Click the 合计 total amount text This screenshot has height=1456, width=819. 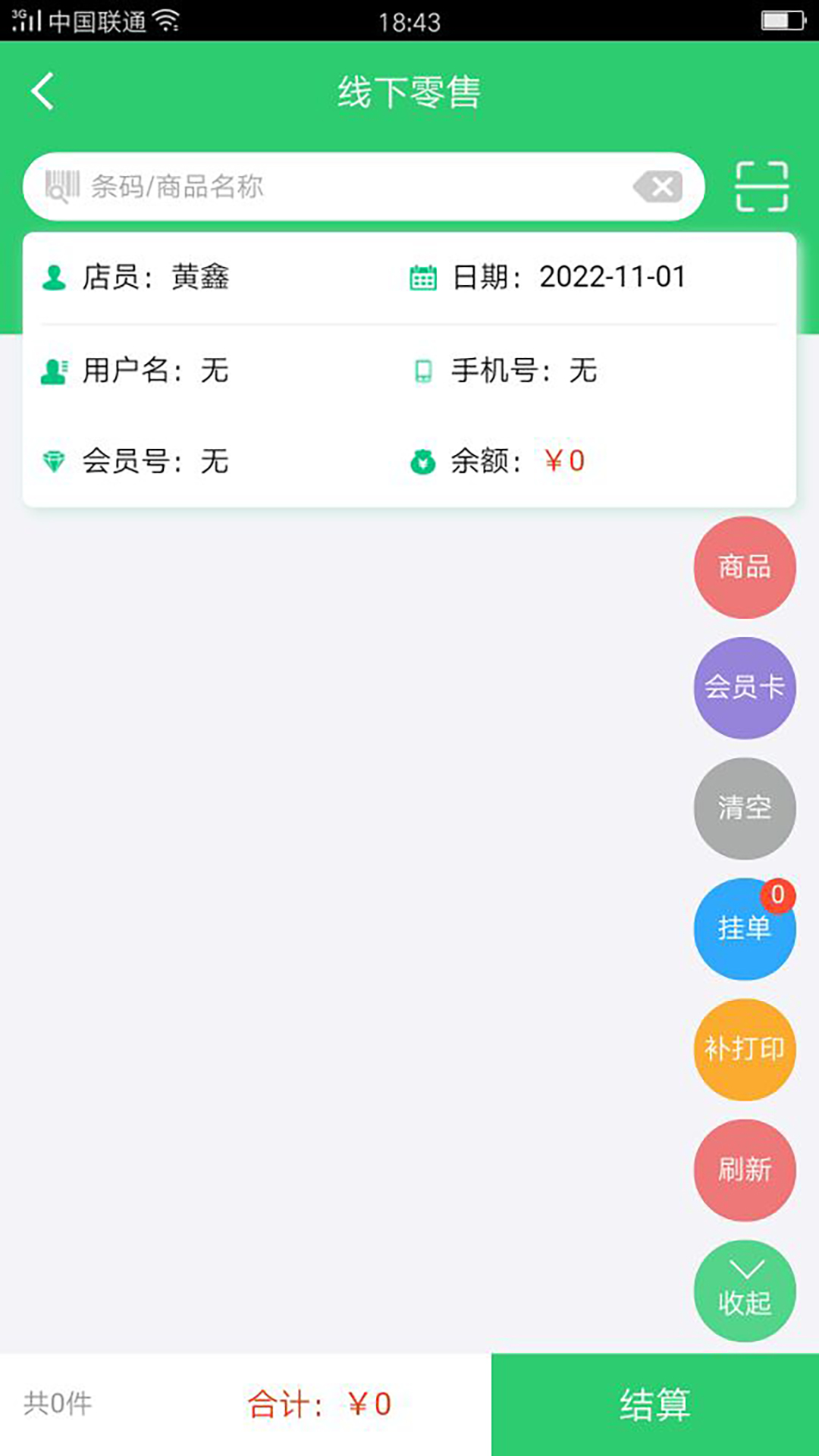[318, 1404]
